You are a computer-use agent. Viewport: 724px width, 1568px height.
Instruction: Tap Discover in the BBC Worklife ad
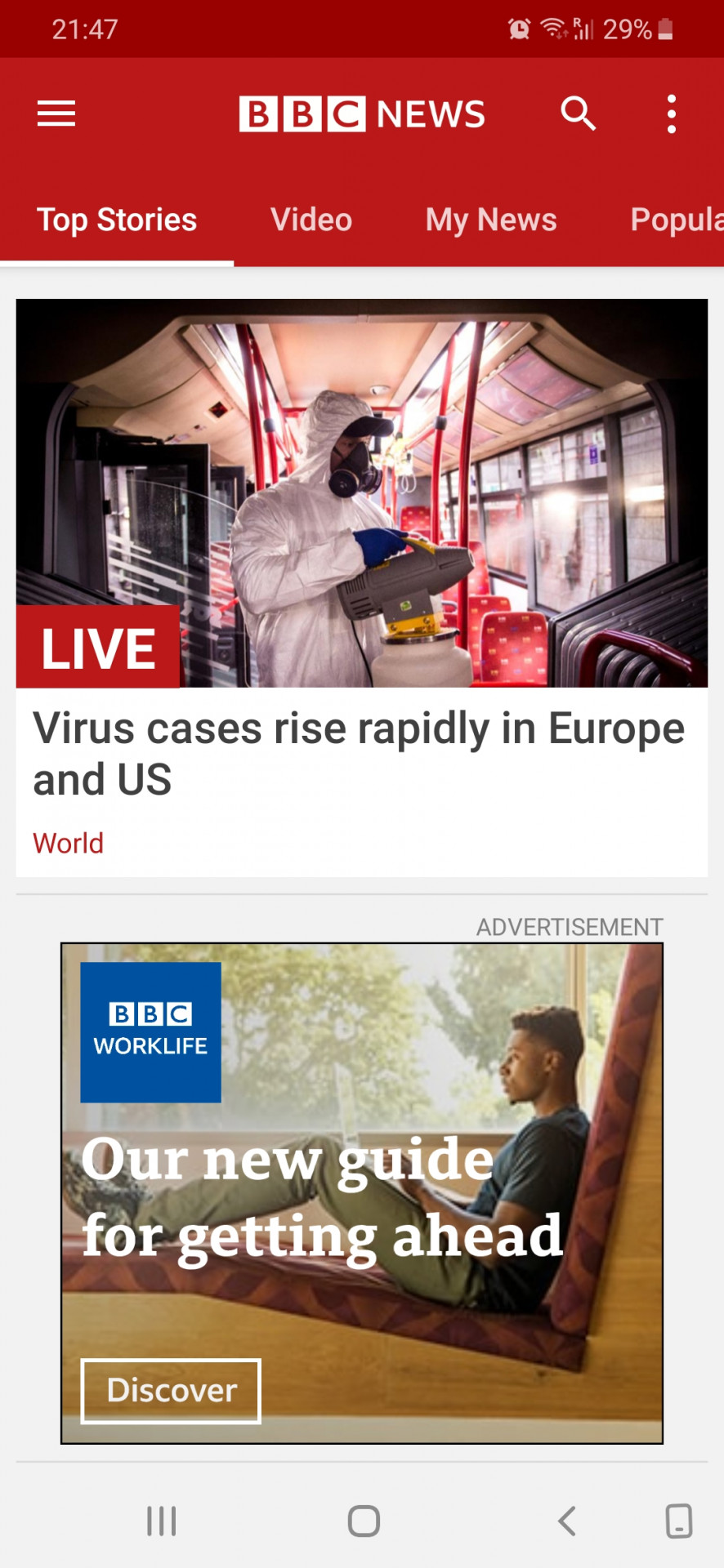(171, 1391)
